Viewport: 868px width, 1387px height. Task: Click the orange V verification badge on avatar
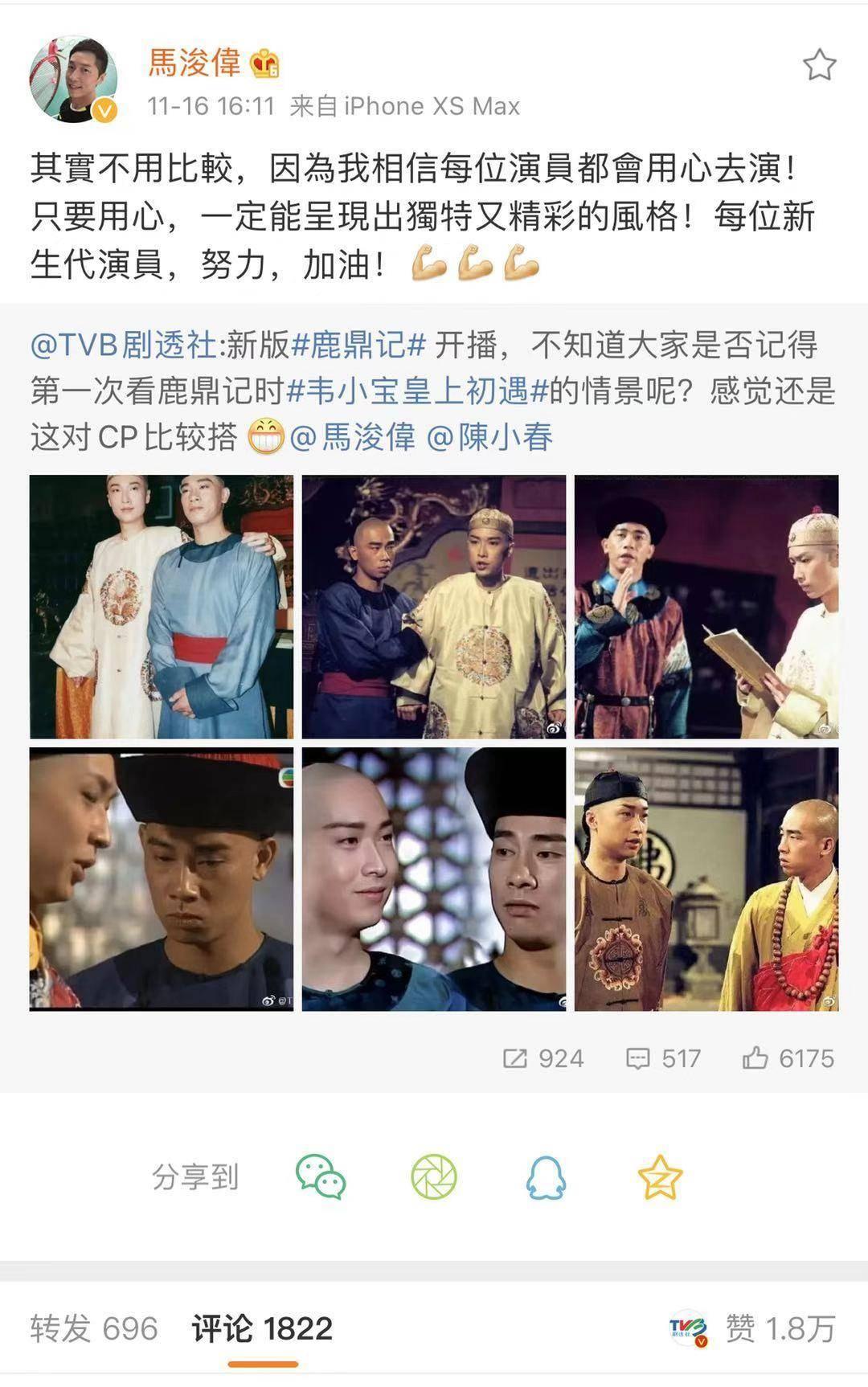[x=103, y=110]
